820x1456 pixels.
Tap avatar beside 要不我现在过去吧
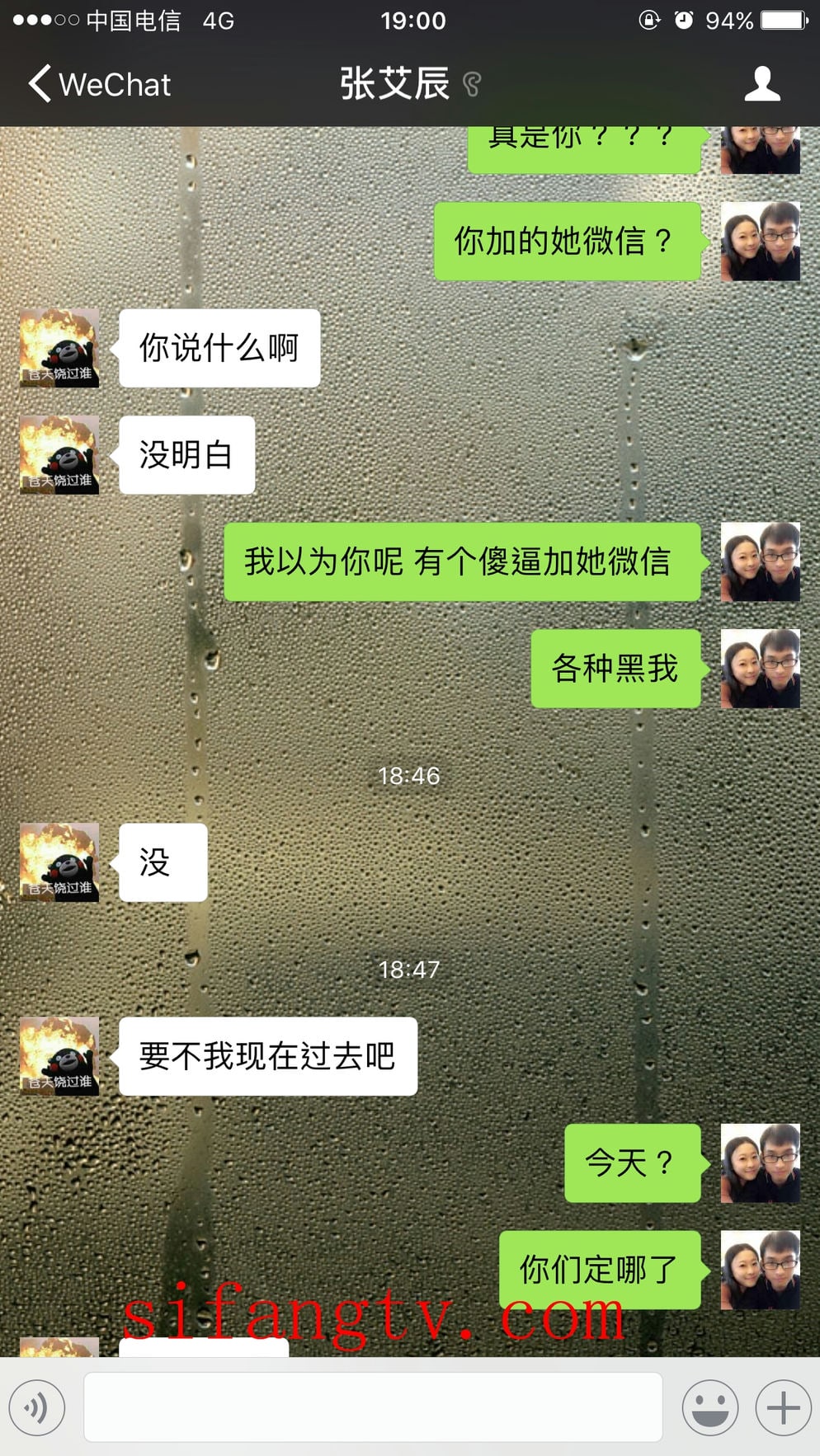(x=59, y=1056)
